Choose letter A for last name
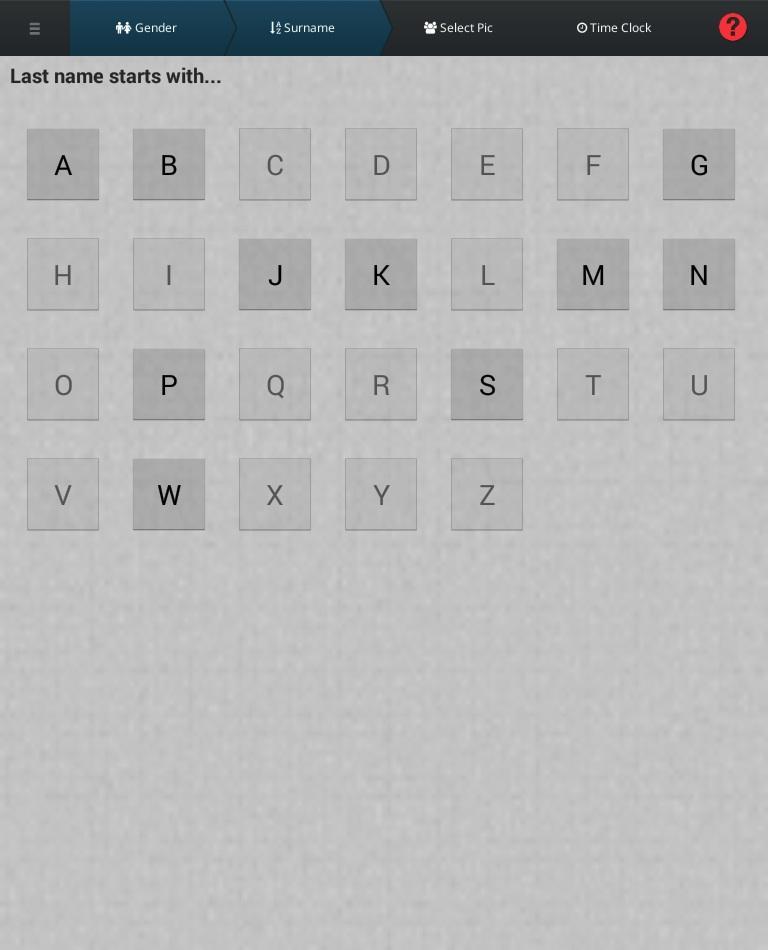 pyautogui.click(x=63, y=165)
